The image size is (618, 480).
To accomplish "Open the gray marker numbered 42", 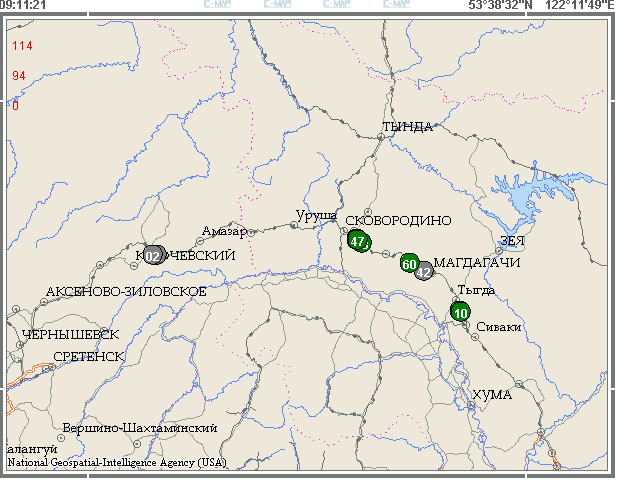I will (424, 271).
